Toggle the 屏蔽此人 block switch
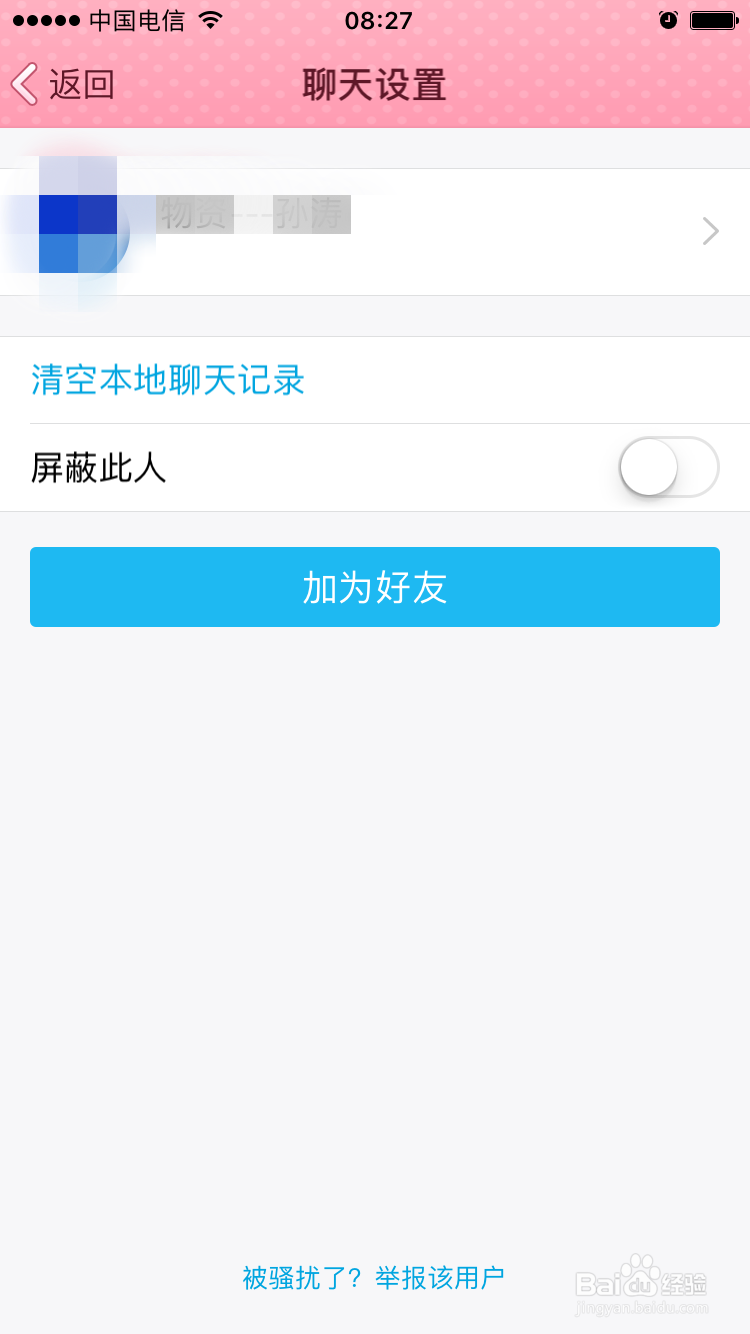Screen dimensions: 750x1334 tap(668, 467)
